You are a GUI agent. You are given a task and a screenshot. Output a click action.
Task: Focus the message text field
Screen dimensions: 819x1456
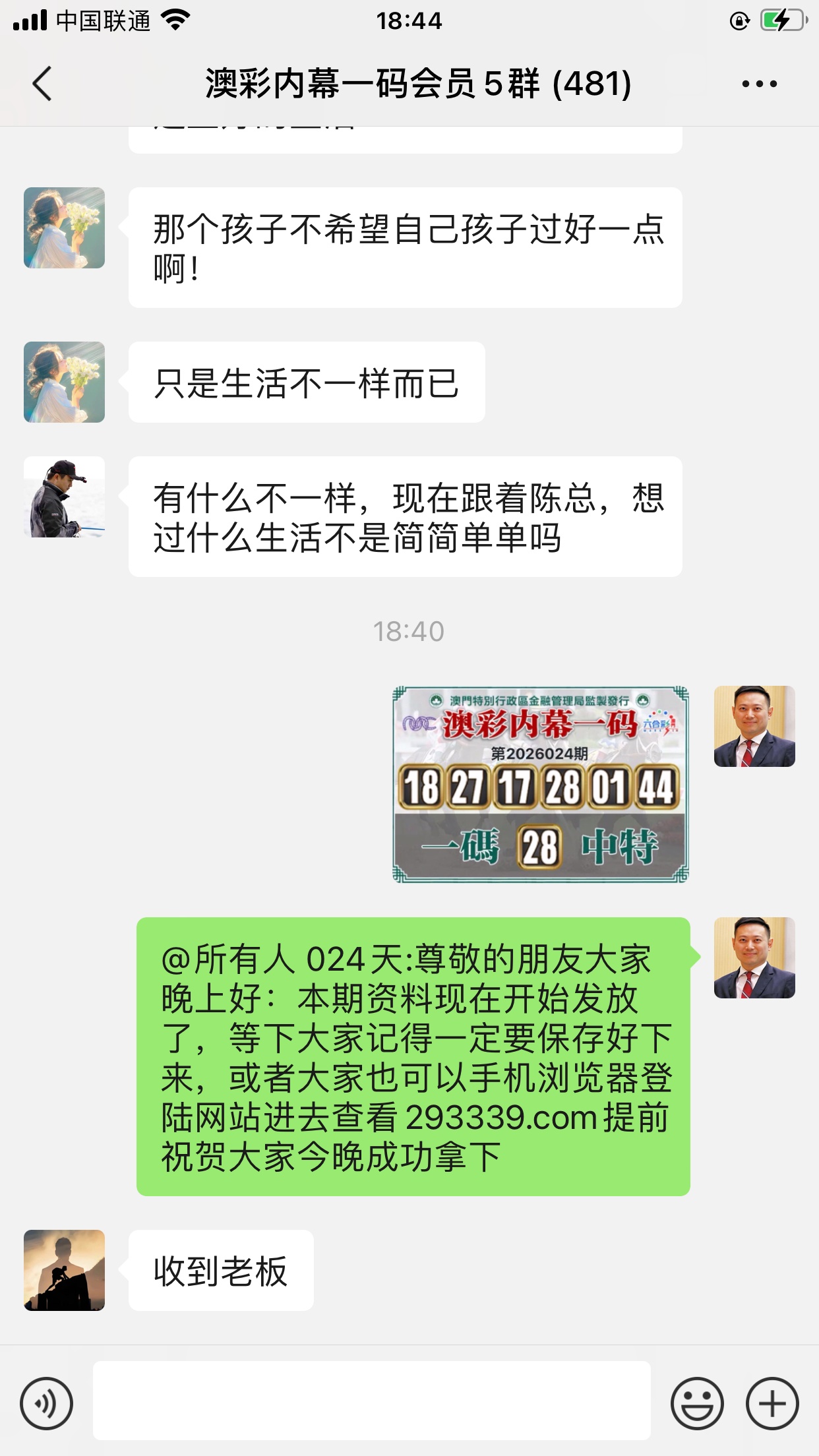371,1401
